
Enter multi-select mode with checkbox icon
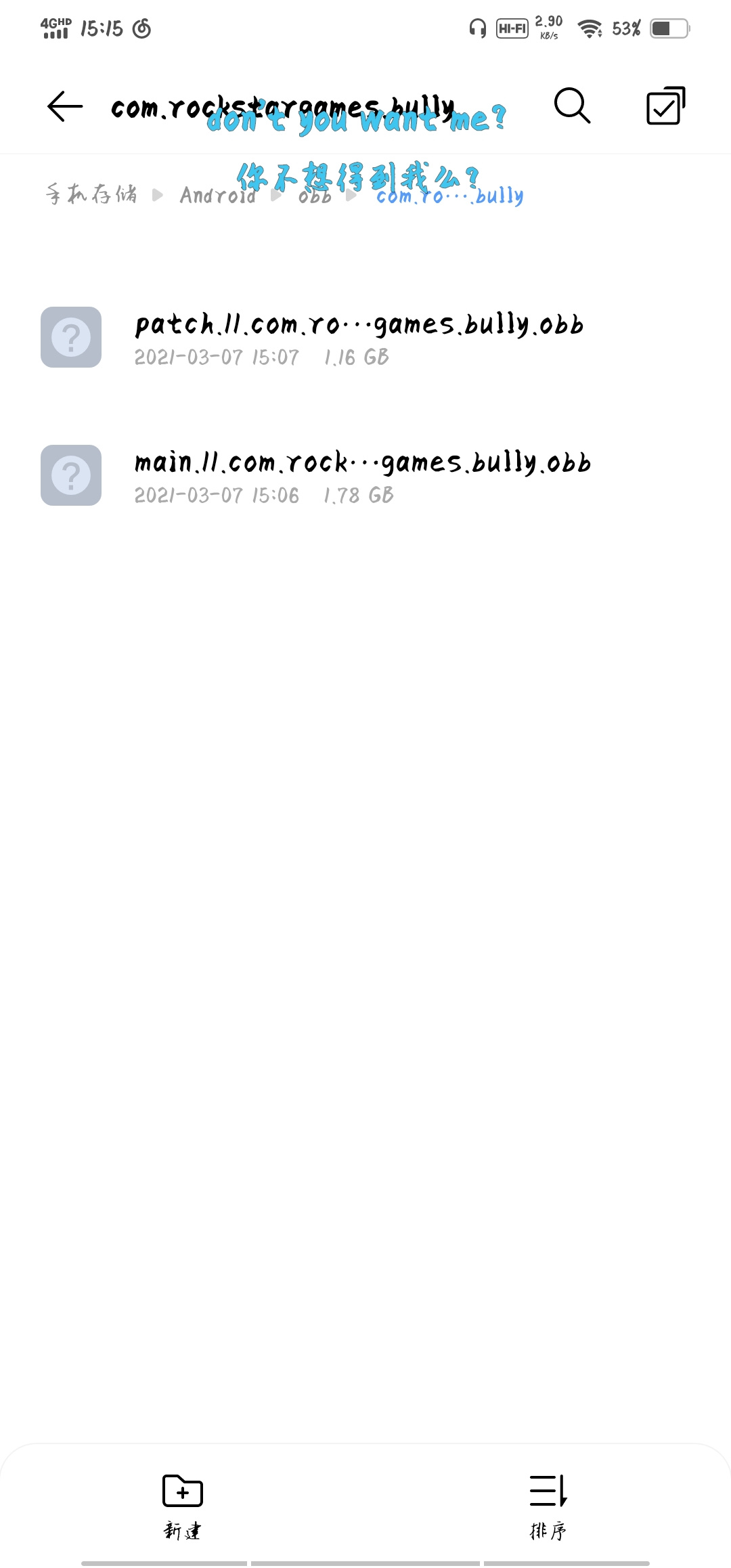(666, 106)
